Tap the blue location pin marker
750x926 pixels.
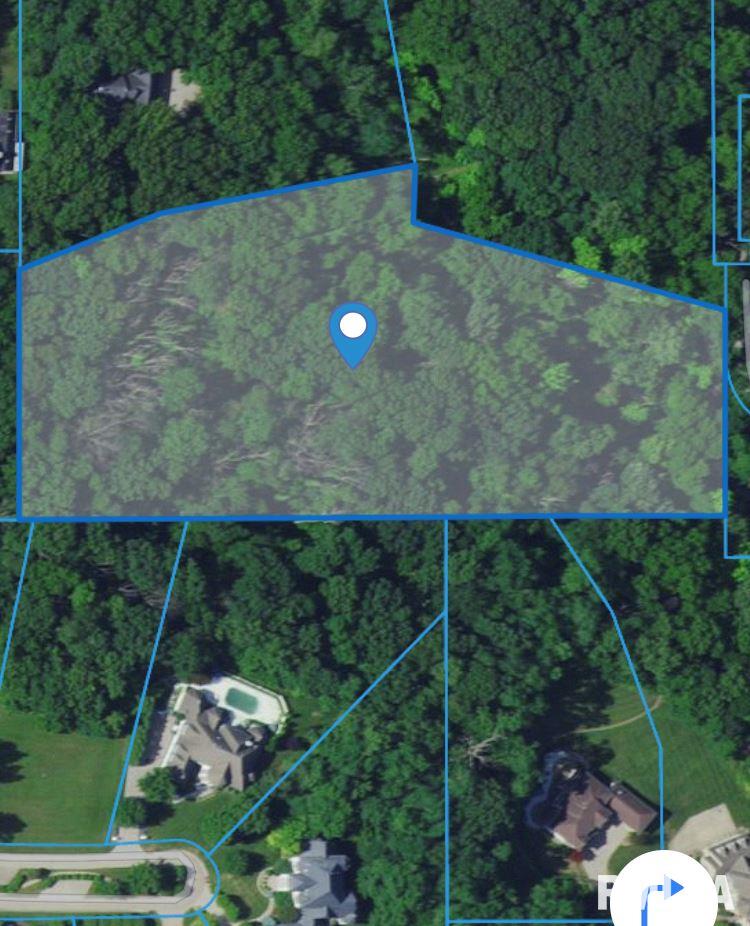tap(353, 331)
